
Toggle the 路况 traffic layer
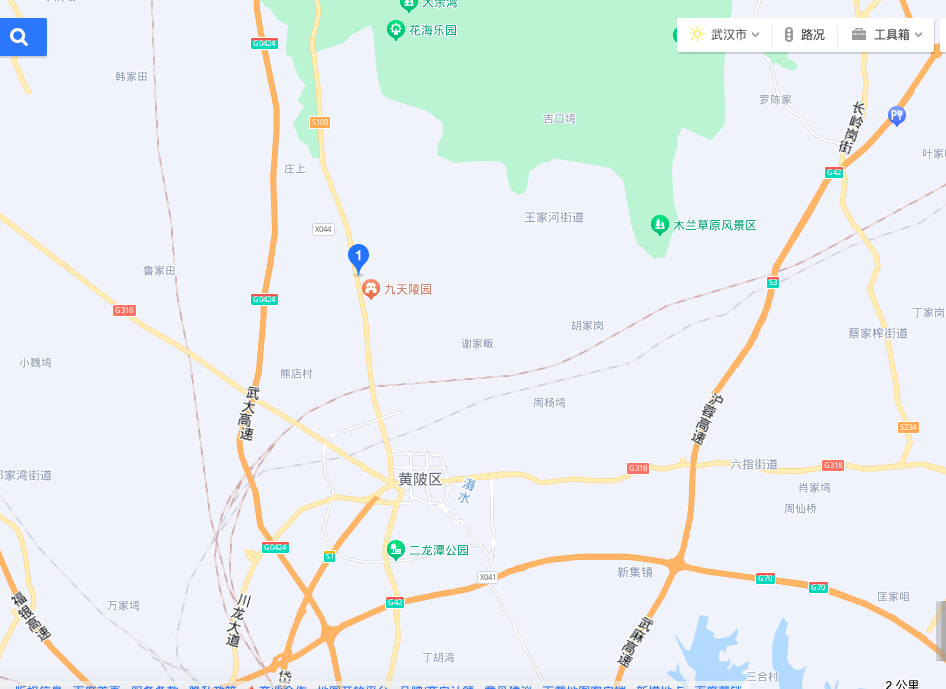[x=804, y=35]
